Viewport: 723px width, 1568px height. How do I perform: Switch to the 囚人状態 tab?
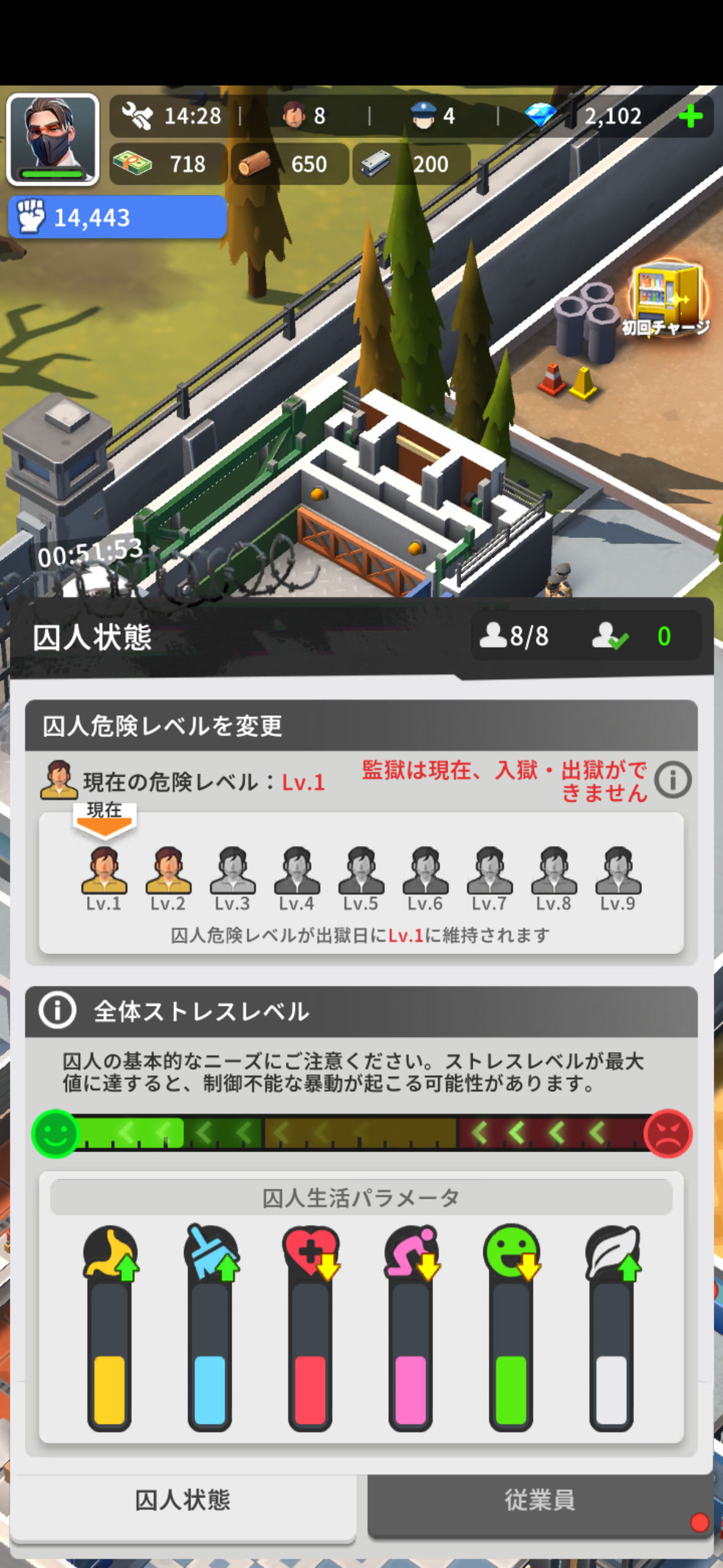click(183, 1500)
